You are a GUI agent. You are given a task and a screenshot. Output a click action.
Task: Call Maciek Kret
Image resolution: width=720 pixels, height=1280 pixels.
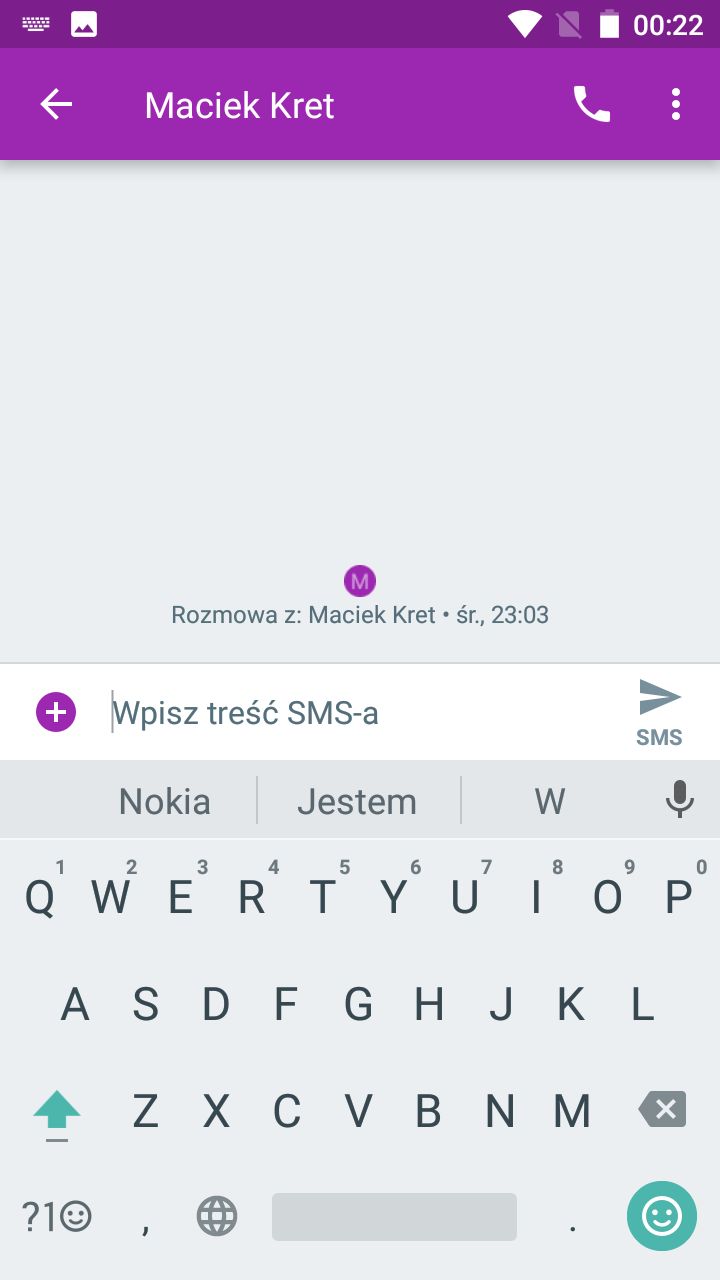pyautogui.click(x=591, y=104)
